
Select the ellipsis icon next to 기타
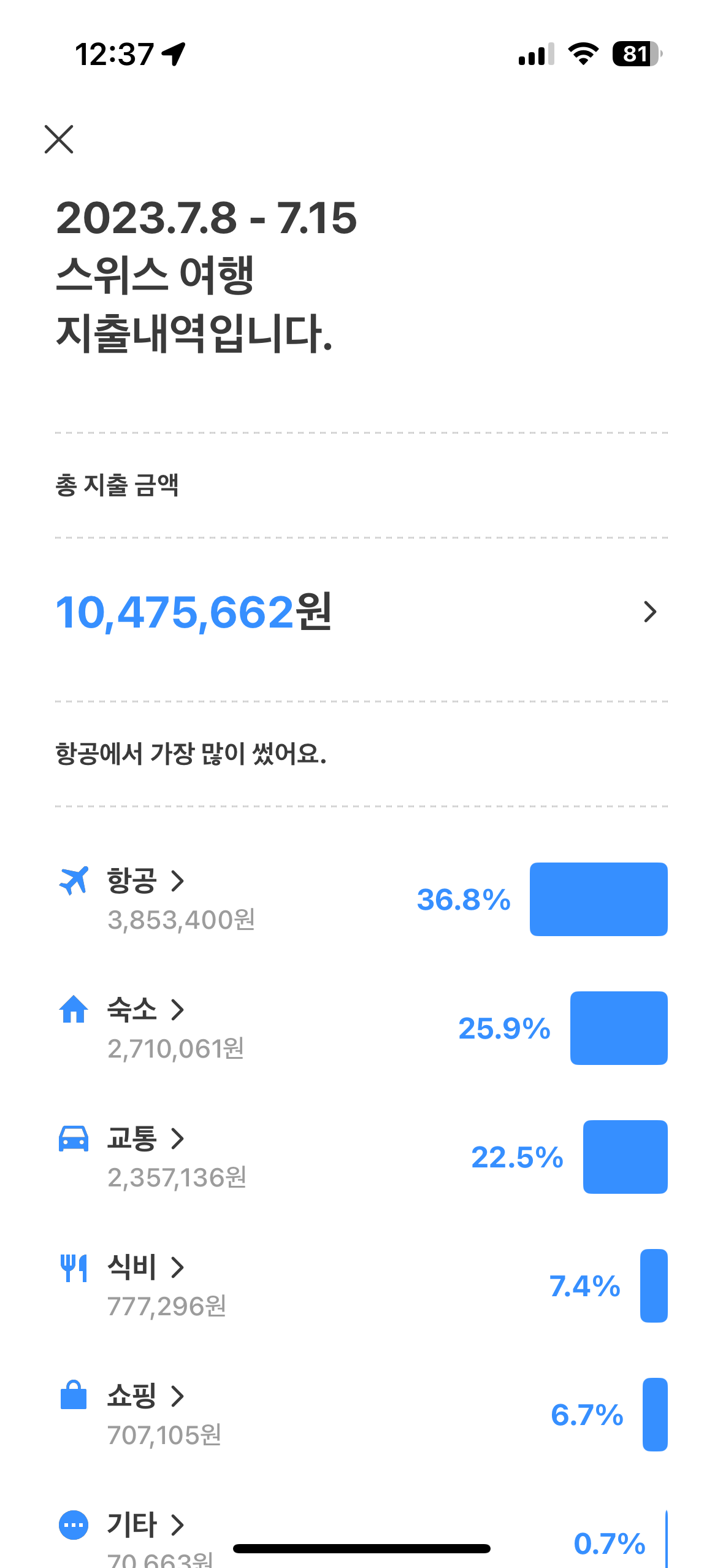click(74, 1523)
